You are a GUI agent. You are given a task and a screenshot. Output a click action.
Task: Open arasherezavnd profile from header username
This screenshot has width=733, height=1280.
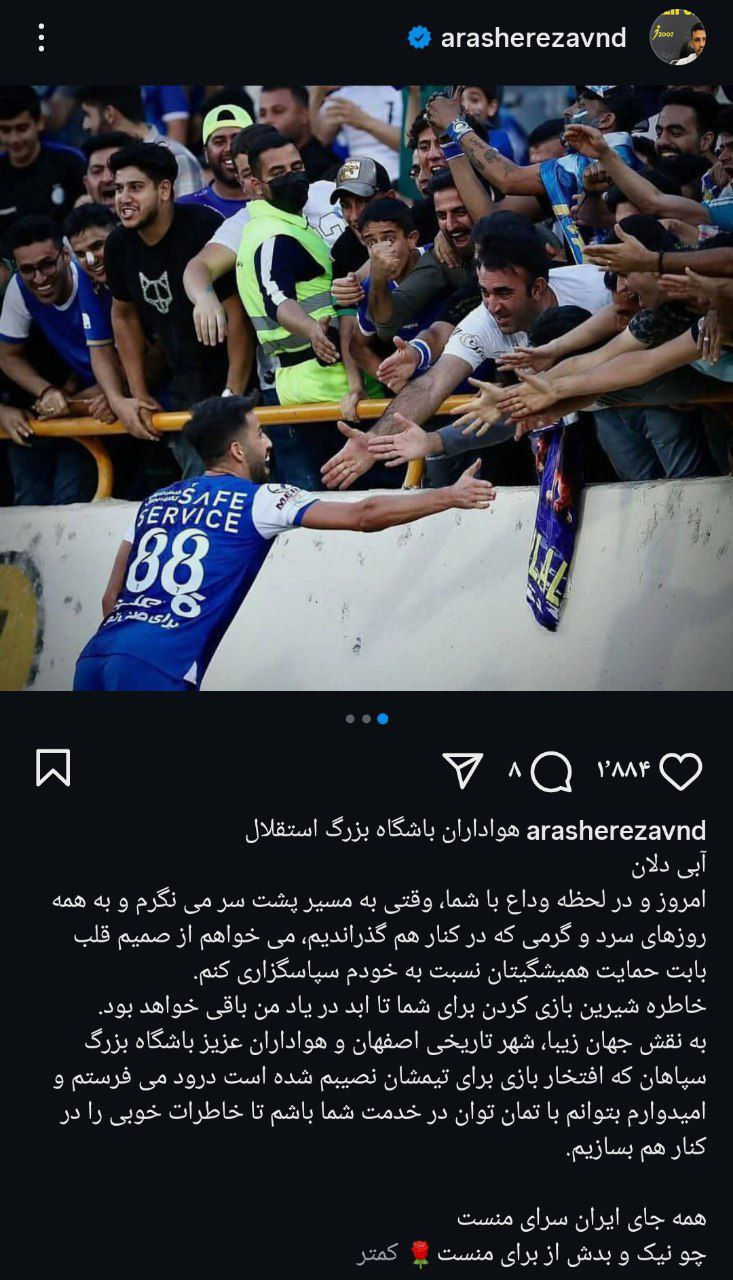click(x=533, y=38)
